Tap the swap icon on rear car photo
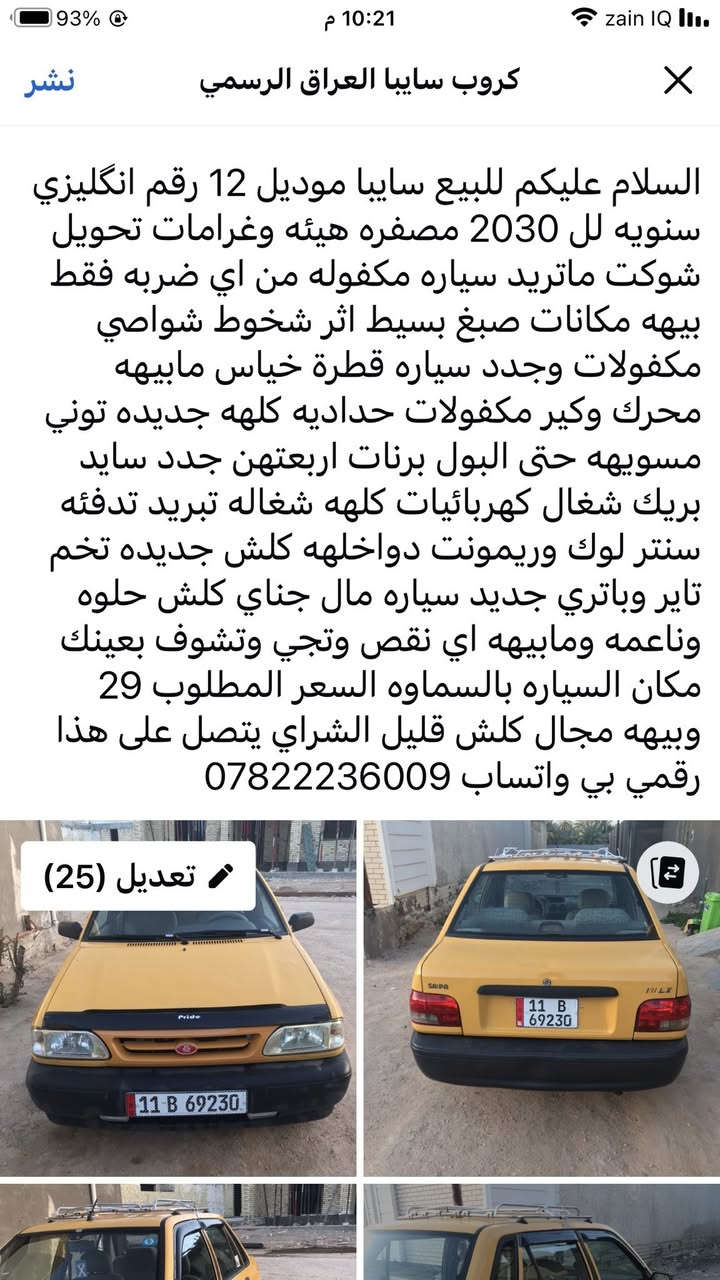This screenshot has width=720, height=1280. click(667, 873)
